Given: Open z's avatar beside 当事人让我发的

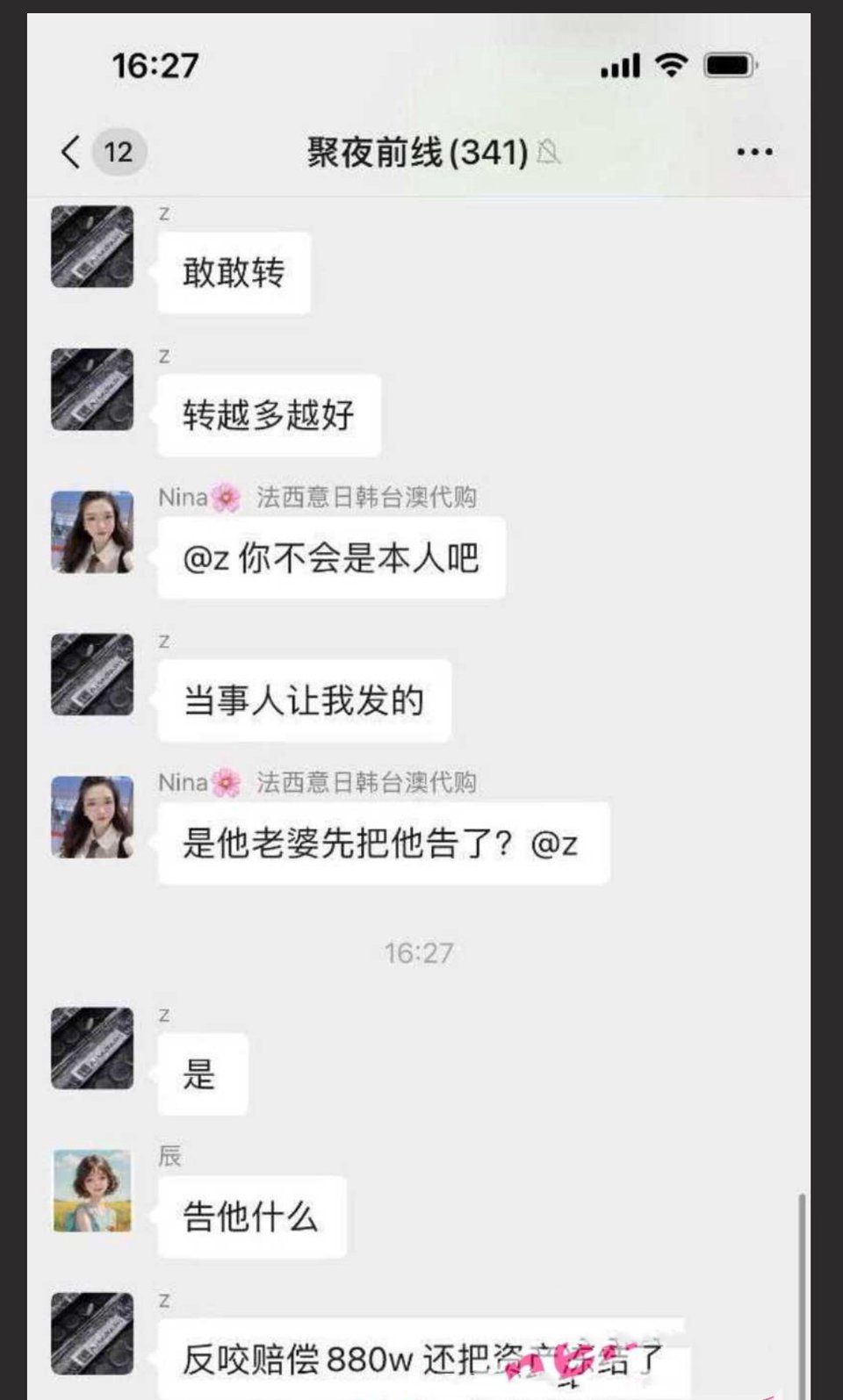Looking at the screenshot, I should (x=92, y=674).
